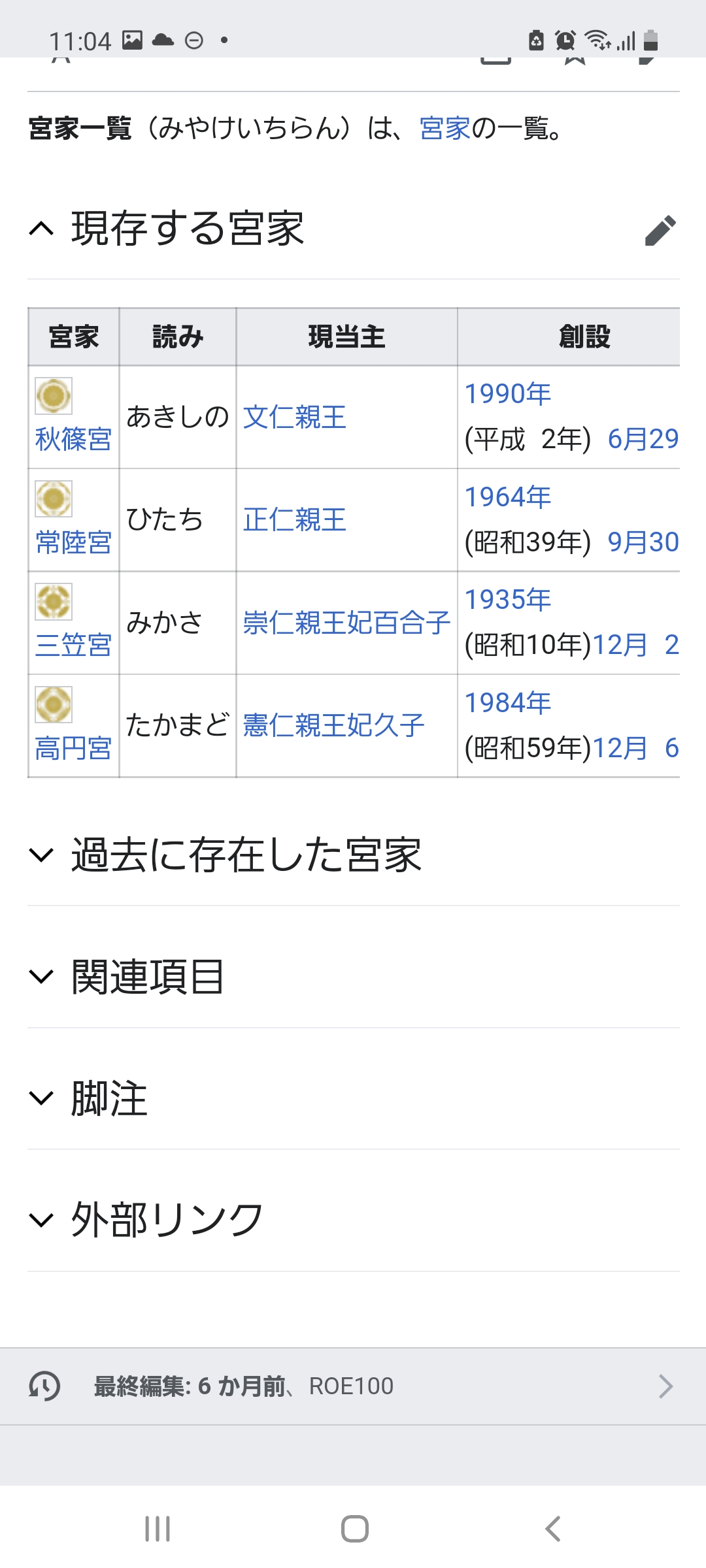Open the 1964年 year link
This screenshot has height=1568, width=706.
point(508,497)
